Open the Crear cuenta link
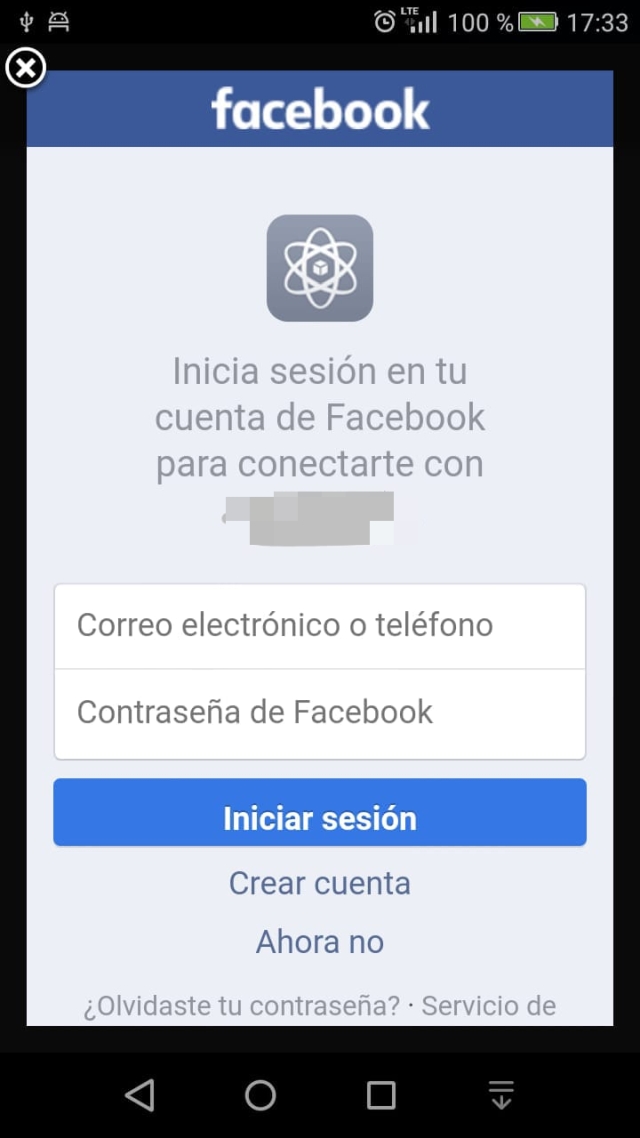The width and height of the screenshot is (640, 1138). [x=320, y=883]
